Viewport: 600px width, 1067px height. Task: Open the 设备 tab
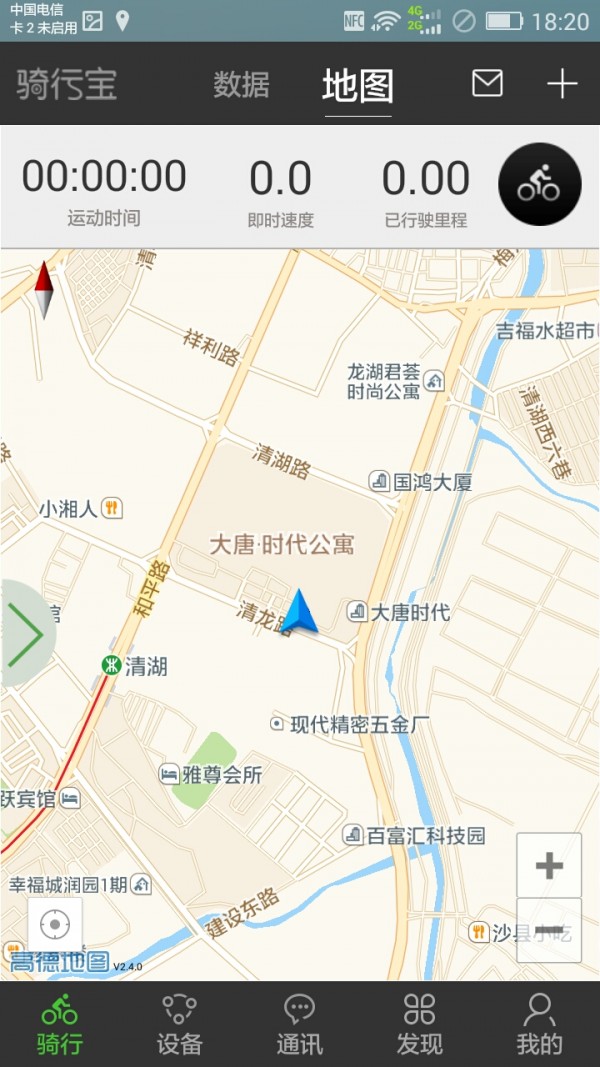[180, 1024]
